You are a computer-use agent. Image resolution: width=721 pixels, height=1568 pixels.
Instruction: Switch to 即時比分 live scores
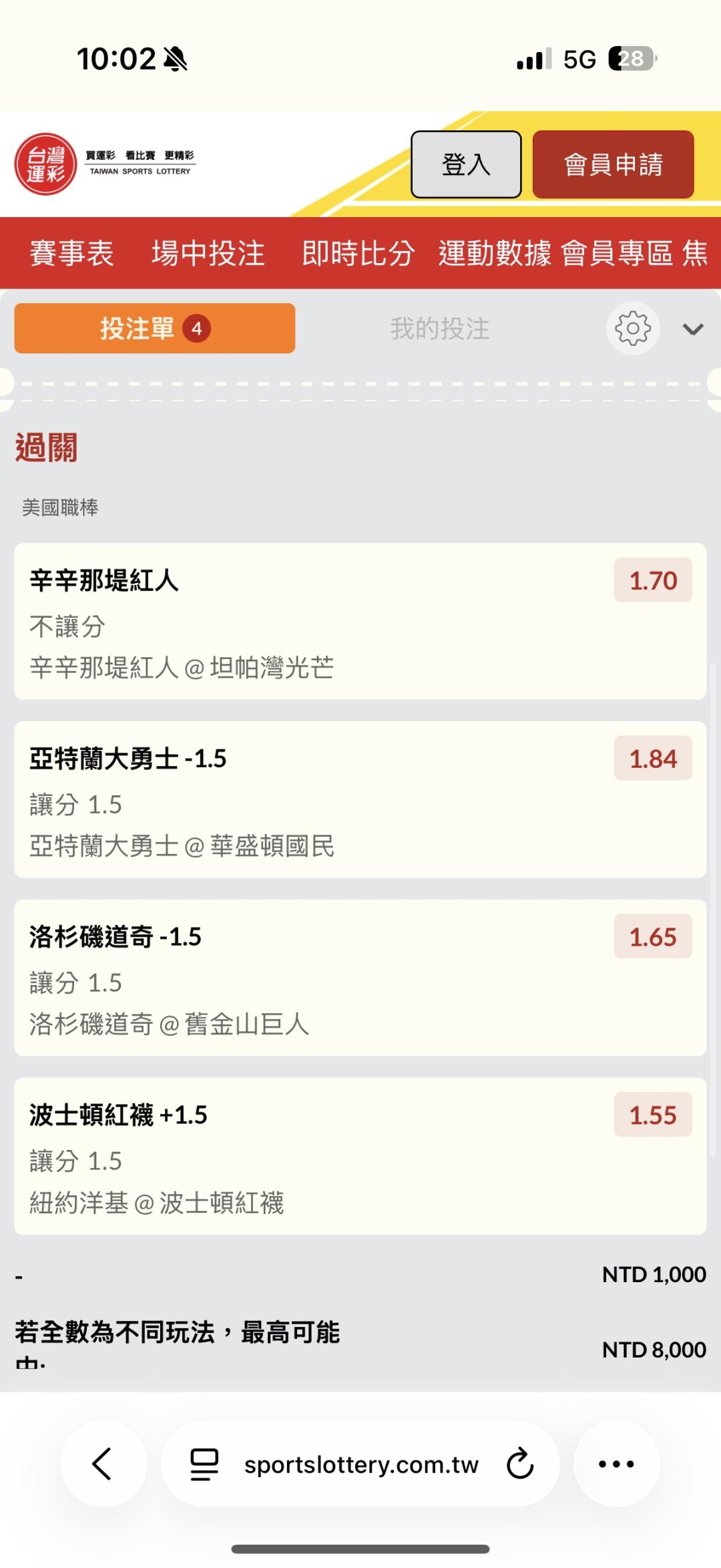coord(358,253)
